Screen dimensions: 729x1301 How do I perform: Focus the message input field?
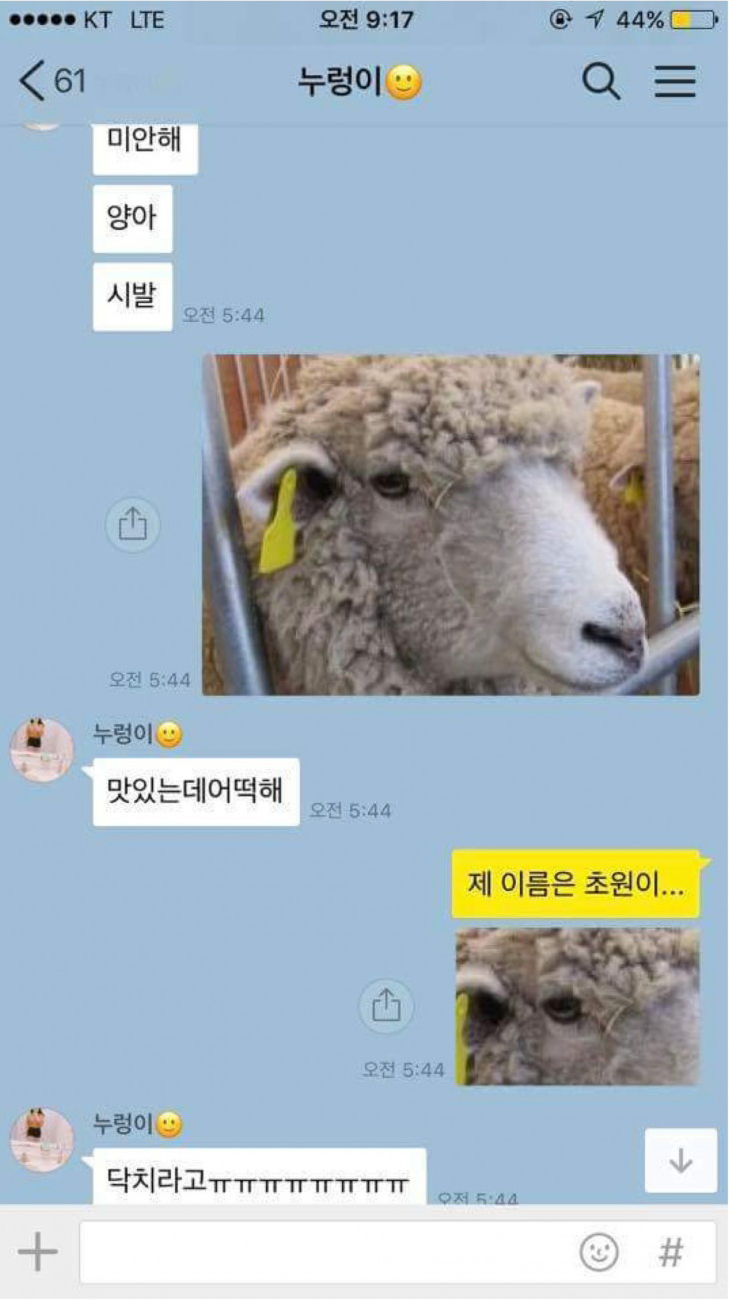pyautogui.click(x=320, y=1252)
